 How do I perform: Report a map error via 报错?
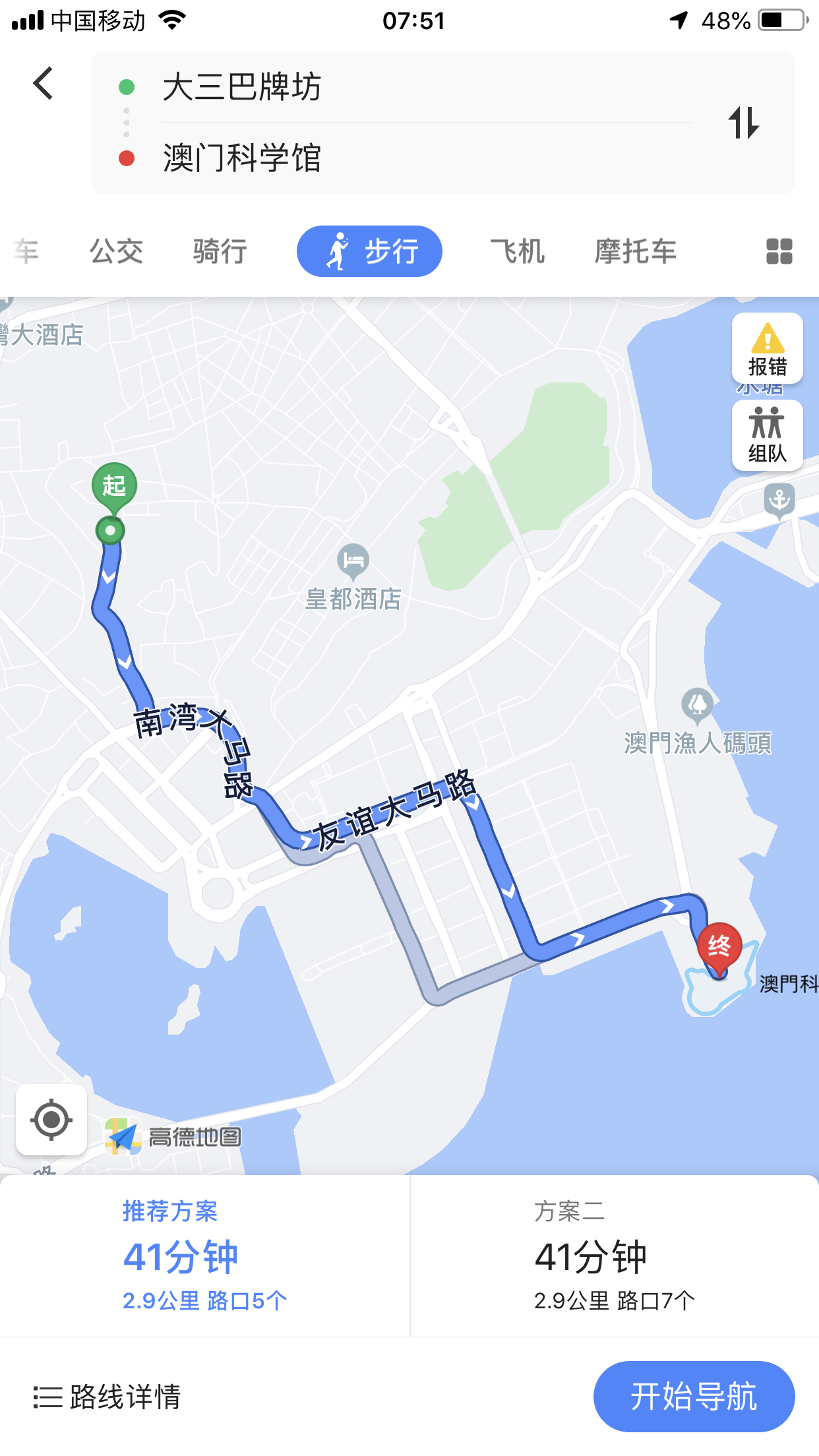point(767,349)
